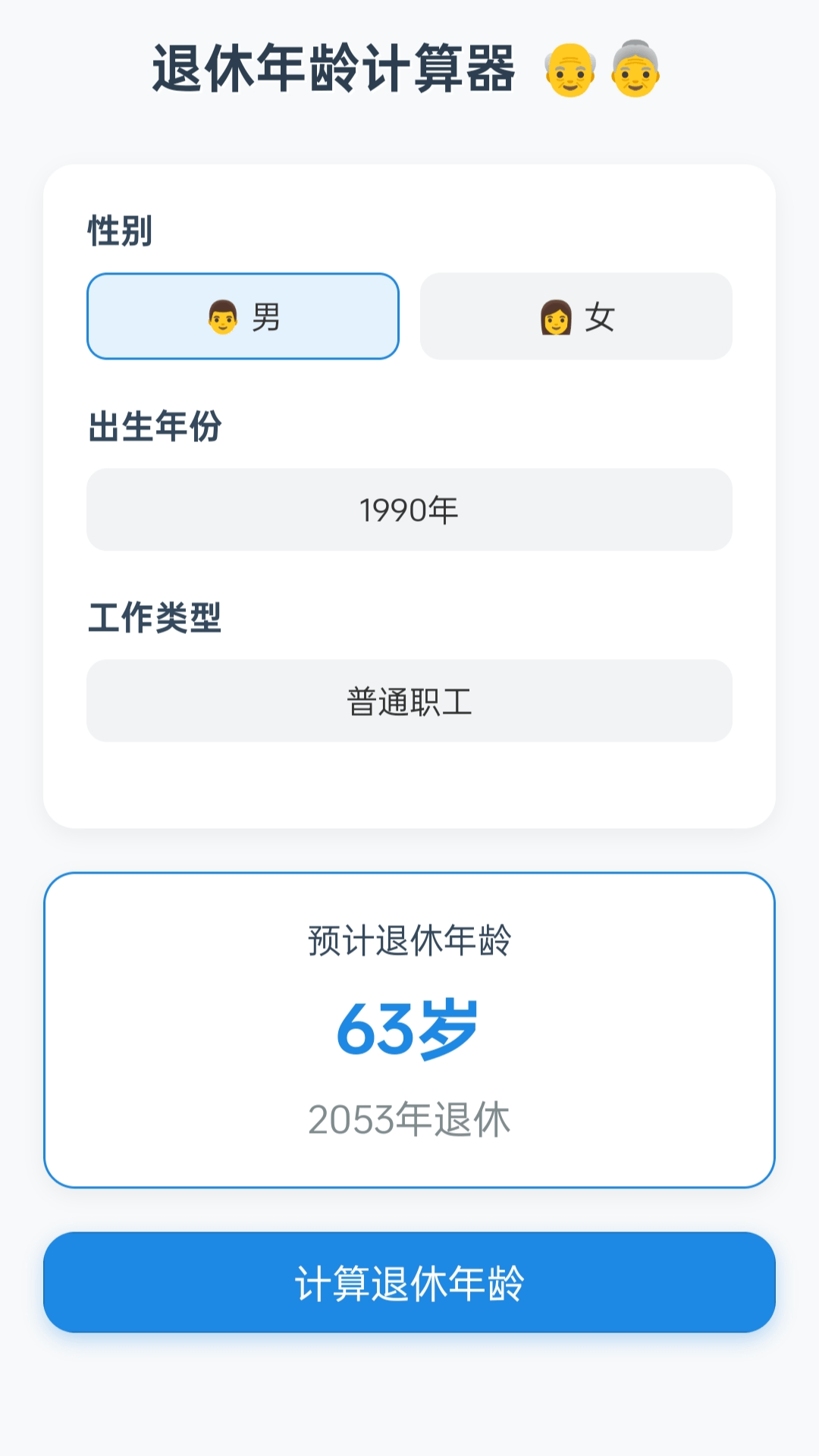
Task: Open the 出生年份 picker showing 1990年
Action: [409, 510]
